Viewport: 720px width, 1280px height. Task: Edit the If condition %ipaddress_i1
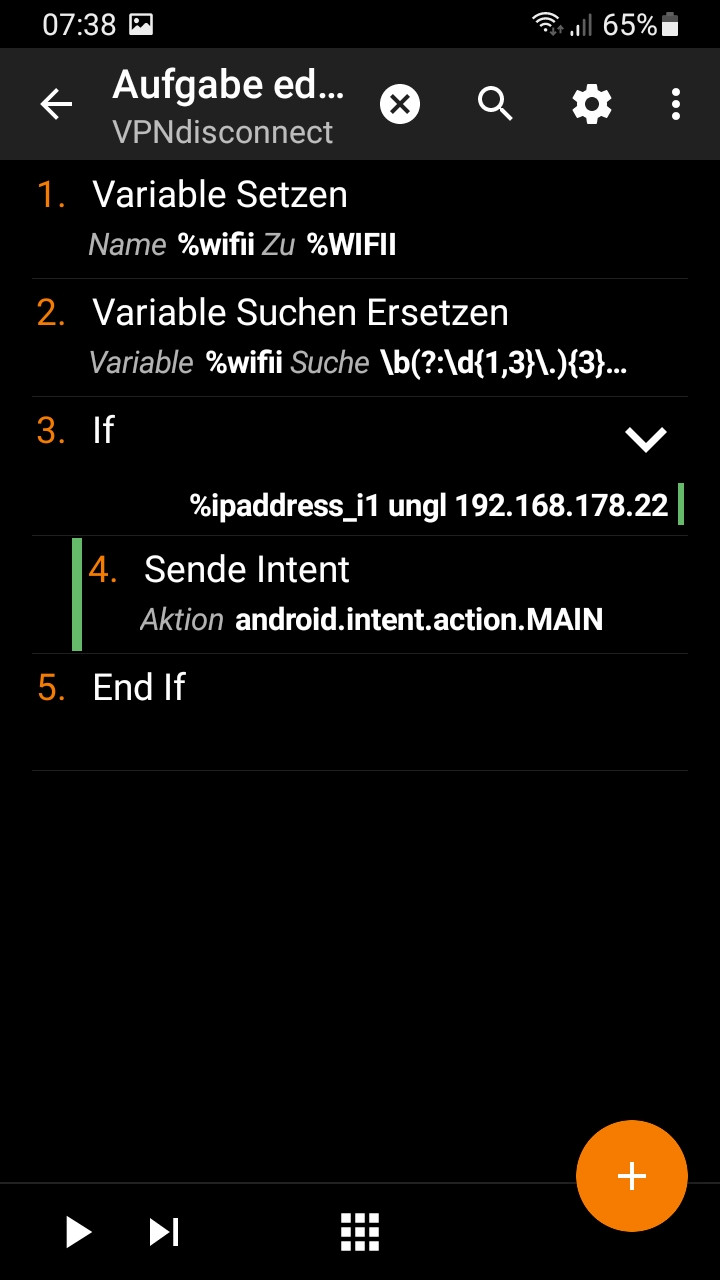tap(430, 505)
